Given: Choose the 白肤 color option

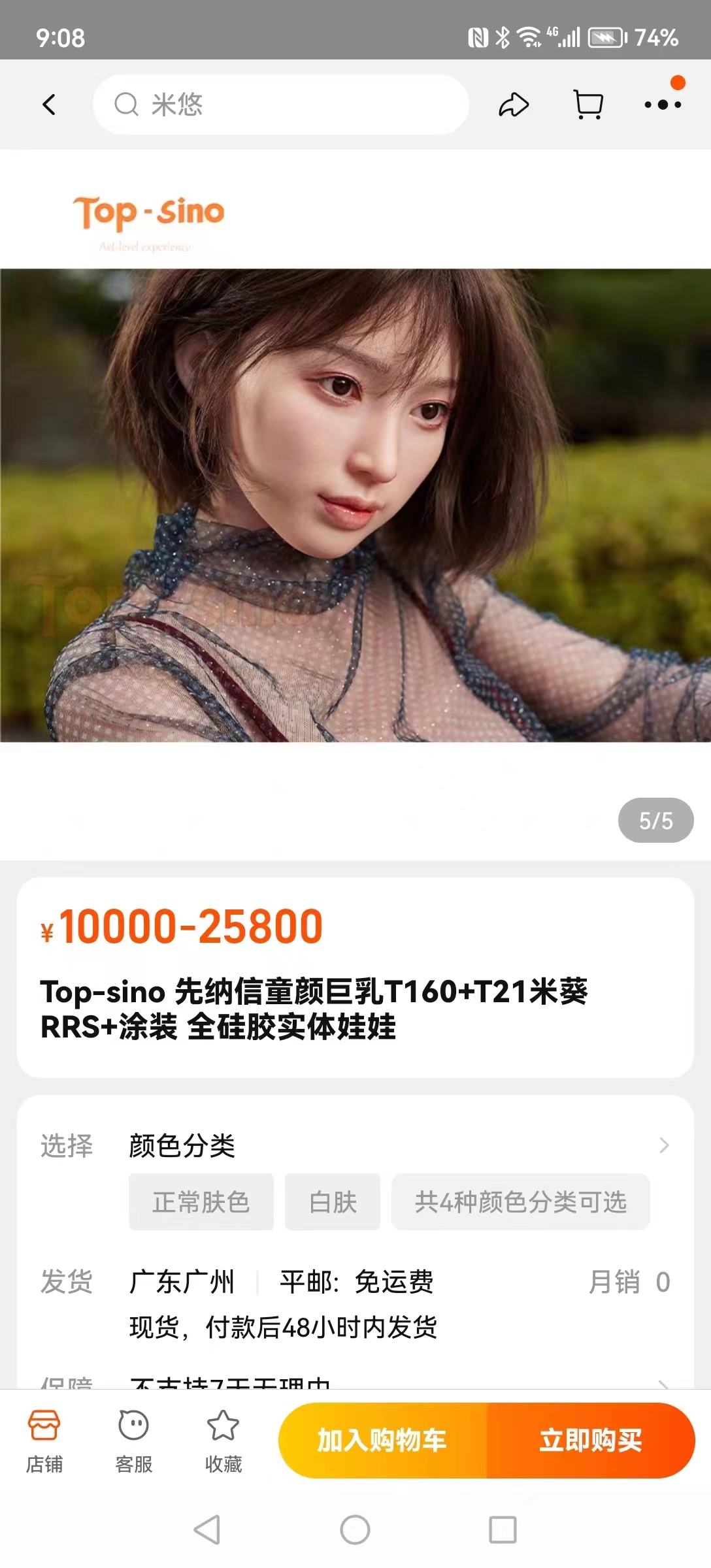Looking at the screenshot, I should (333, 1202).
